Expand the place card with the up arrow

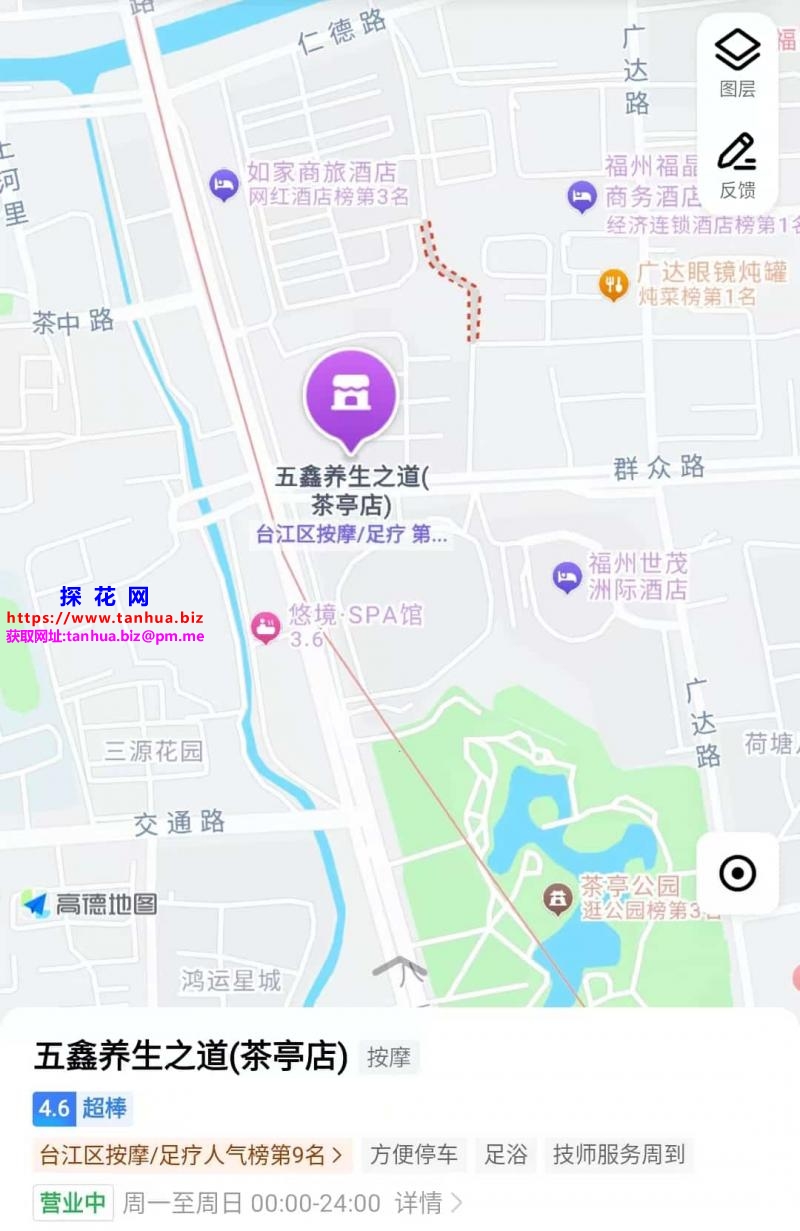point(400,968)
